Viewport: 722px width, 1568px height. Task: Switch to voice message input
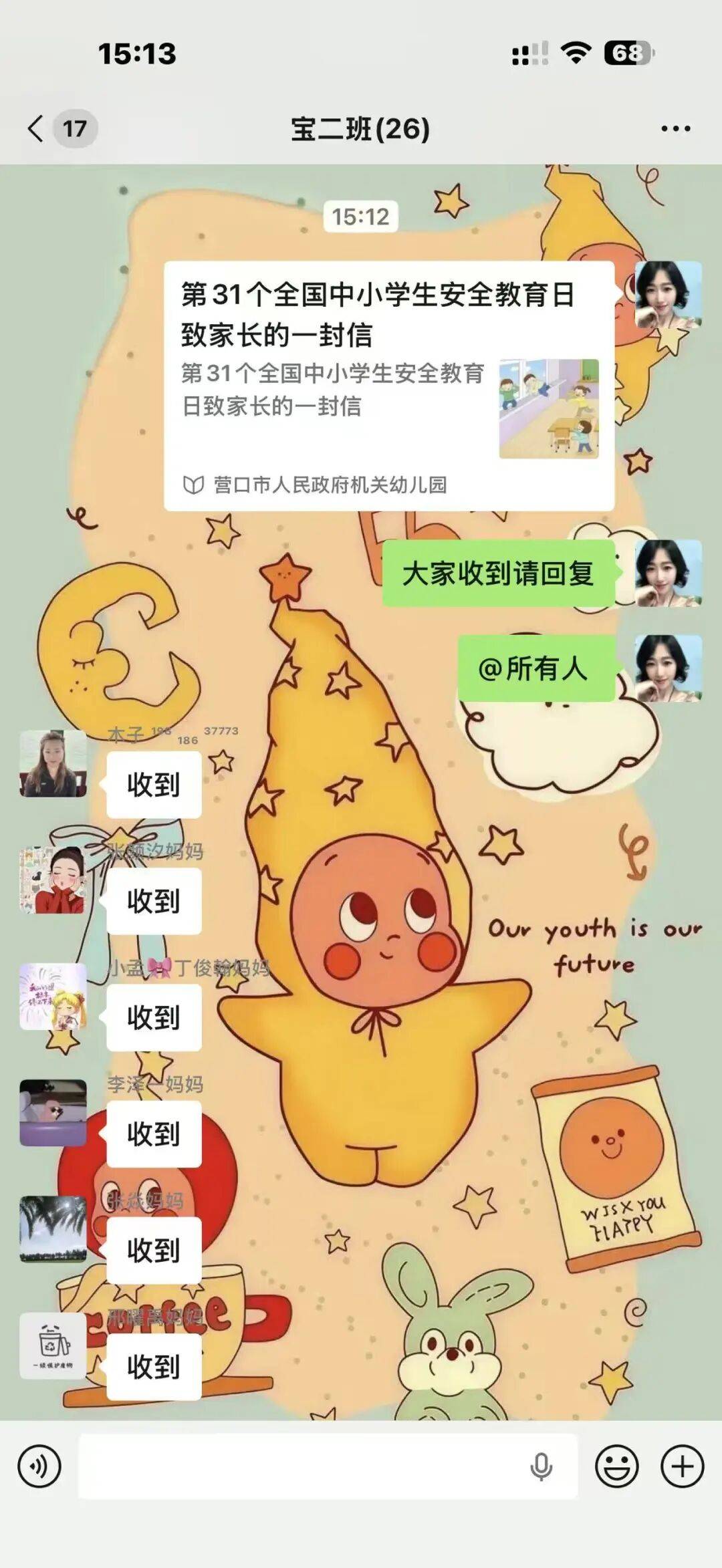point(39,1466)
